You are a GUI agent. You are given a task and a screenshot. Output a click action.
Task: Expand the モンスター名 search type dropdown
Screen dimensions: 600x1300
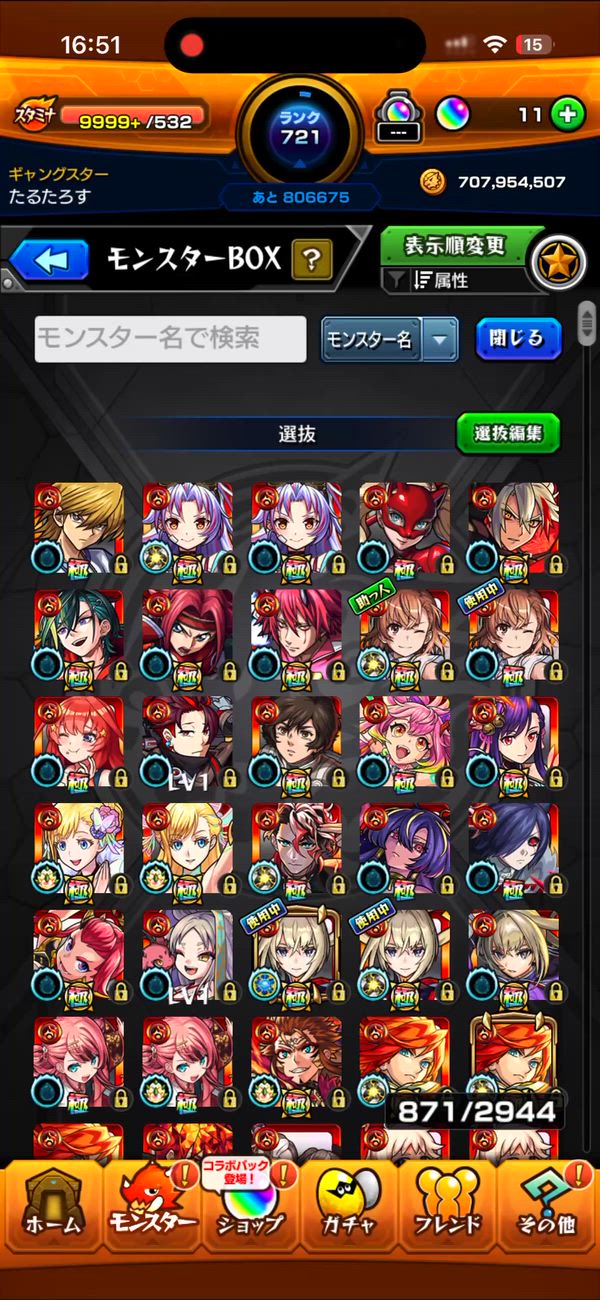tap(389, 339)
